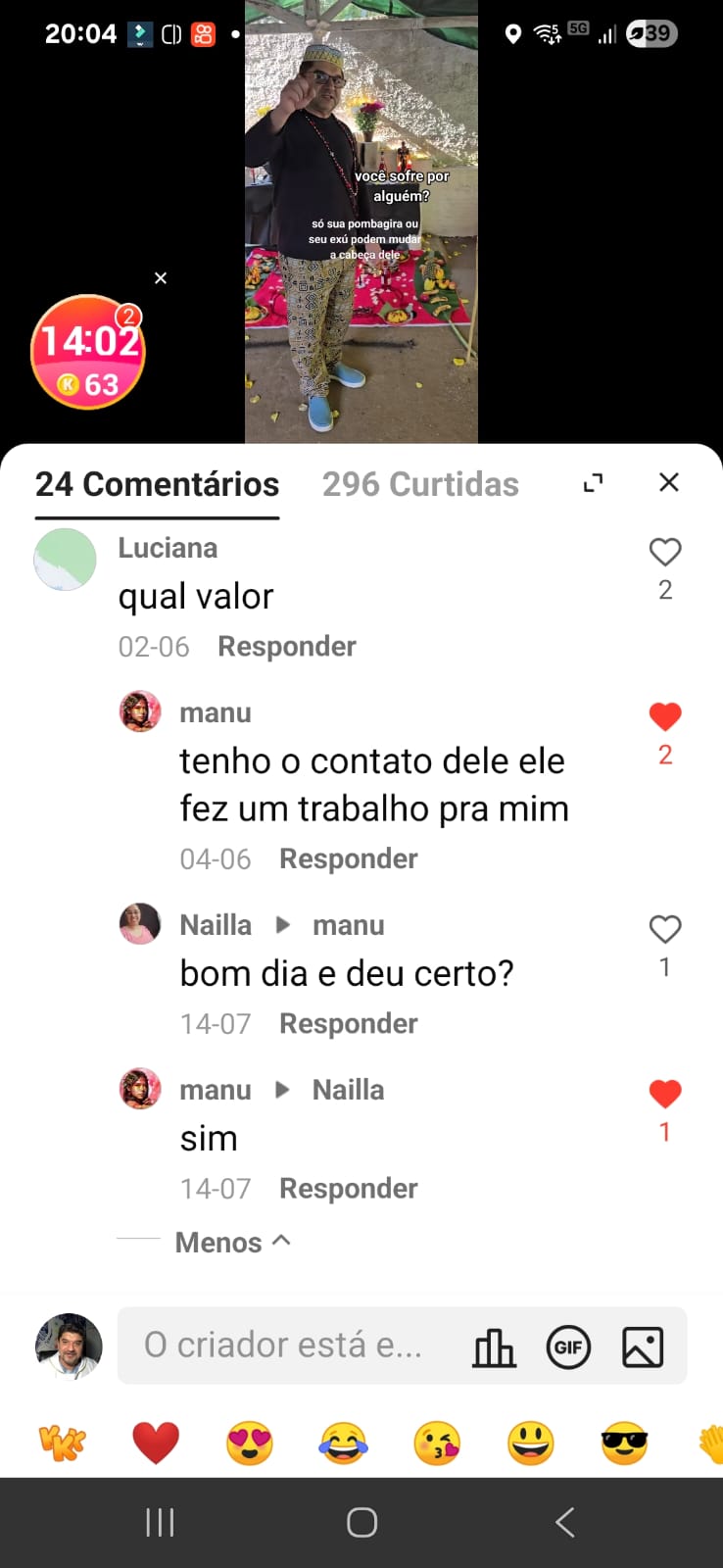Like Luciana's comment 'qual valor'
Image resolution: width=723 pixels, height=1568 pixels.
[665, 552]
